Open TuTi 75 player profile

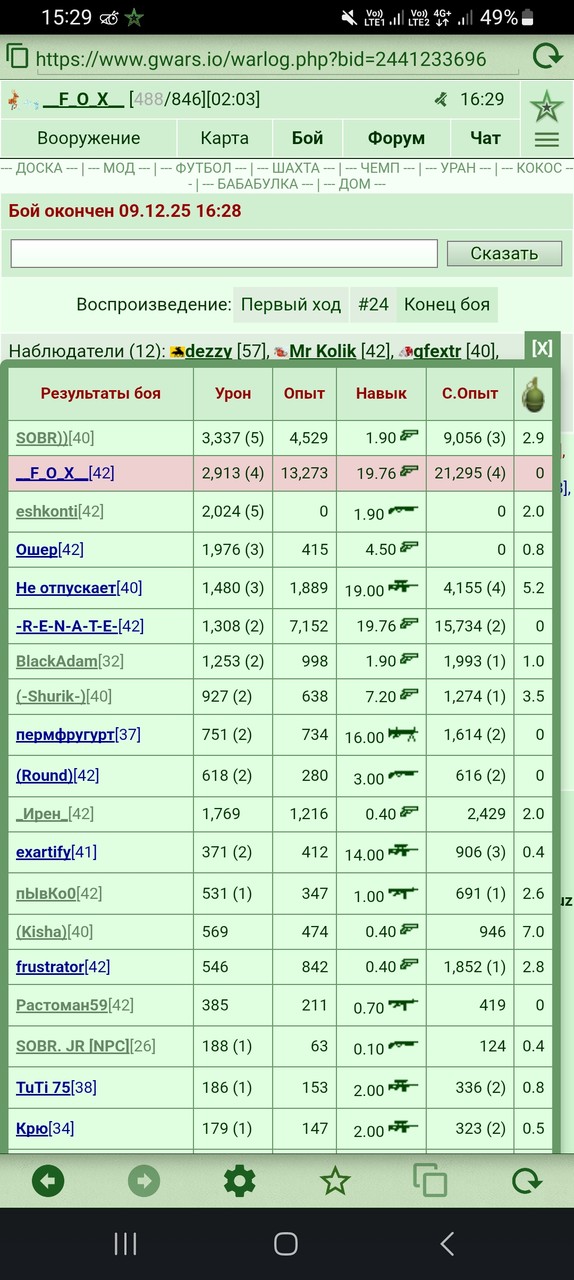(x=56, y=1087)
